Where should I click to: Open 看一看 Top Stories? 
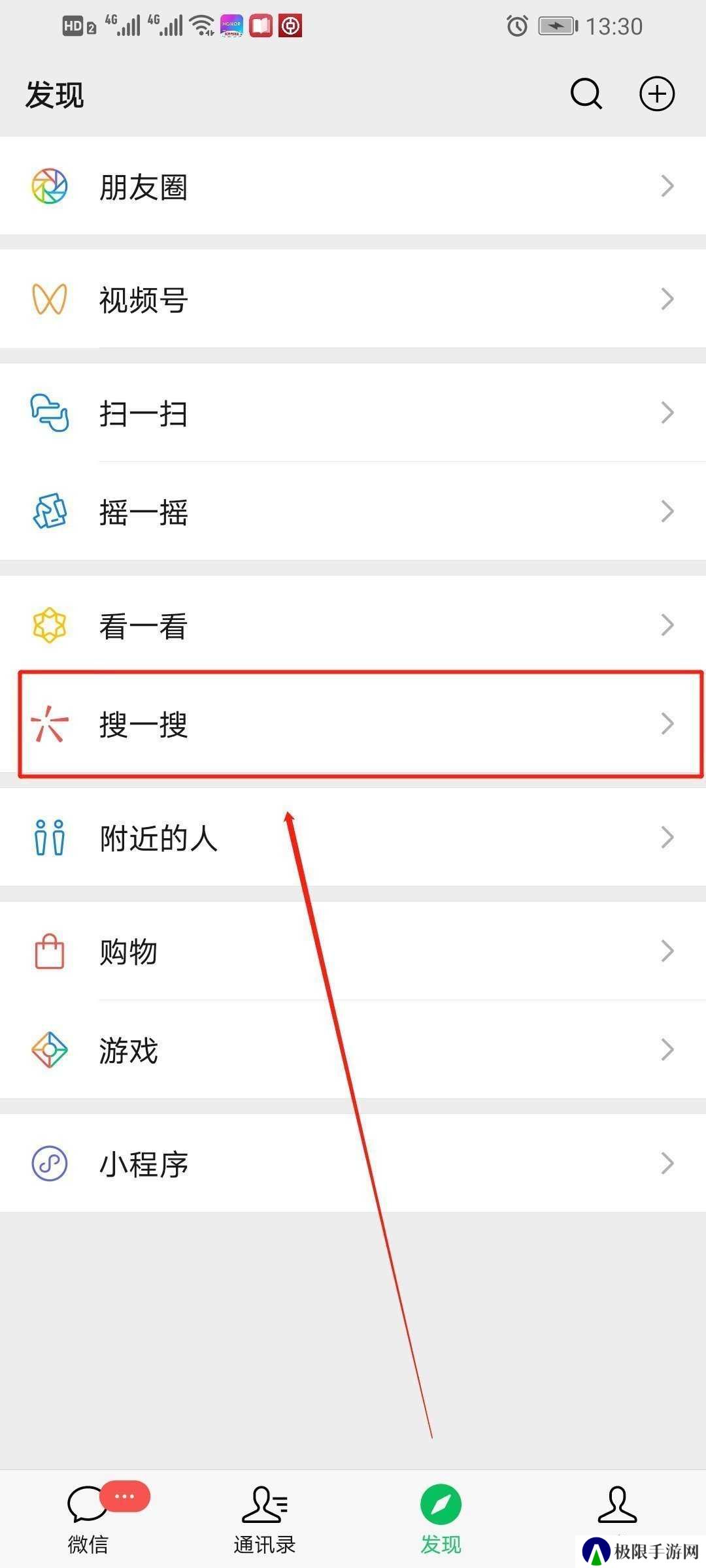pyautogui.click(x=353, y=625)
